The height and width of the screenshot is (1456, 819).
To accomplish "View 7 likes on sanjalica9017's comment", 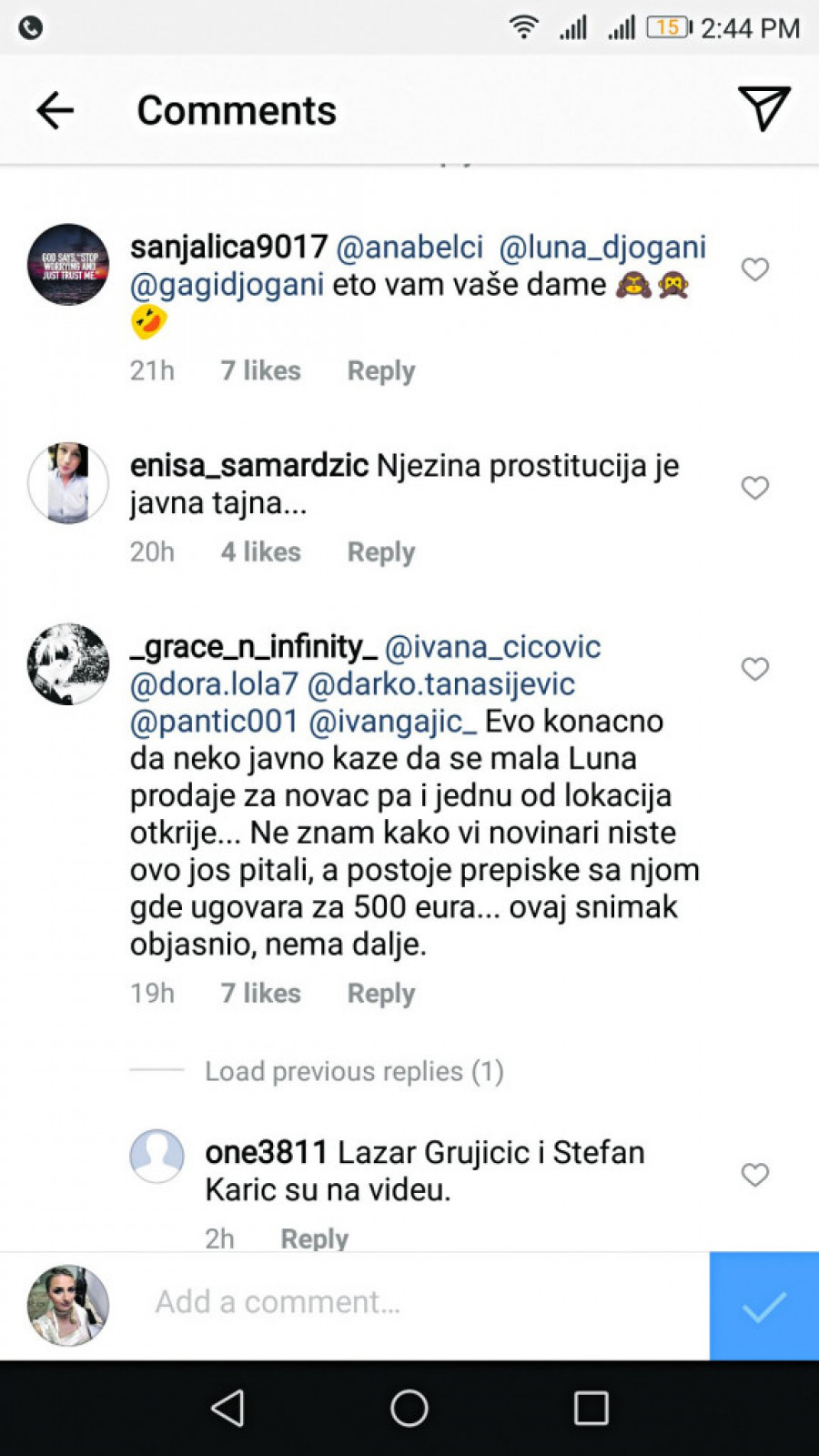I will [260, 371].
